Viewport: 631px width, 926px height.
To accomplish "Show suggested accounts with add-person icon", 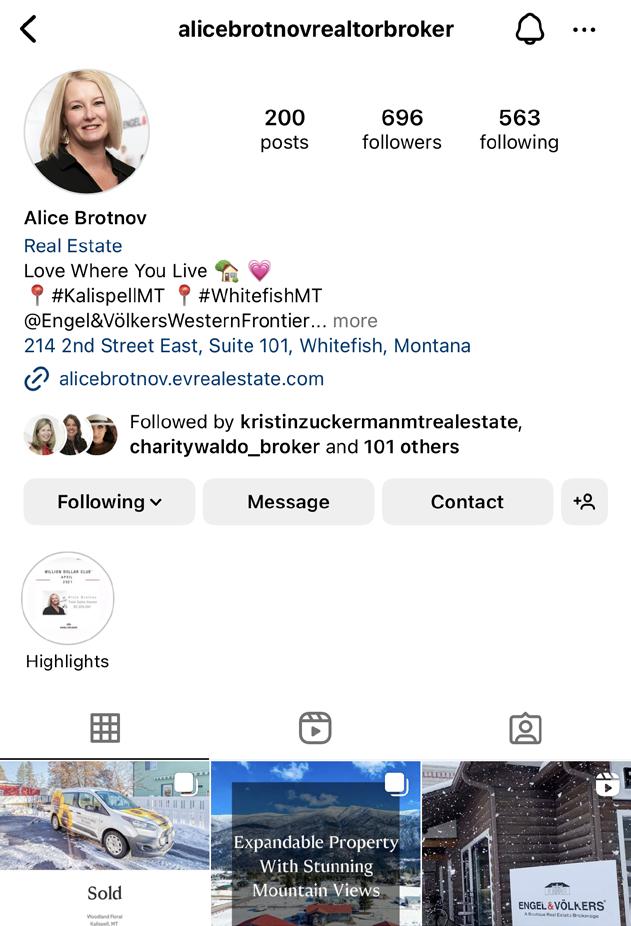I will (x=584, y=502).
